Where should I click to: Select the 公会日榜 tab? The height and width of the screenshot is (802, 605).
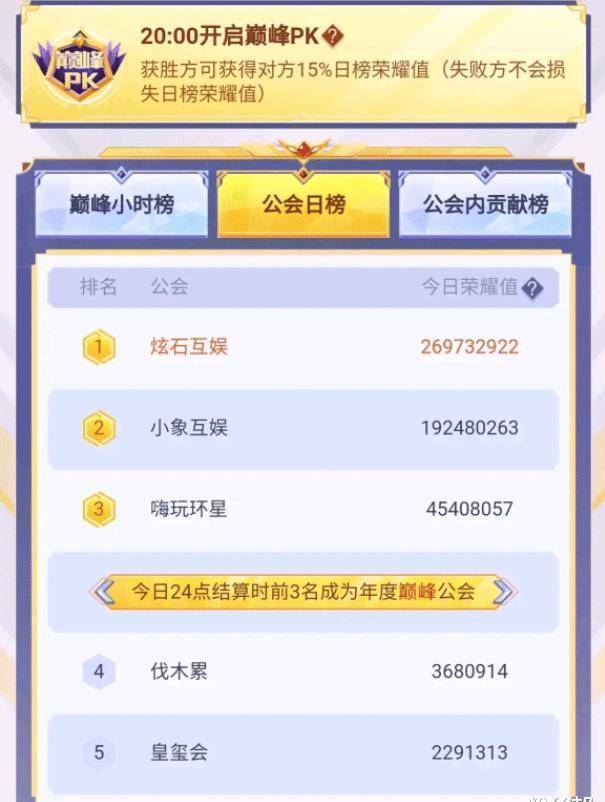(303, 205)
